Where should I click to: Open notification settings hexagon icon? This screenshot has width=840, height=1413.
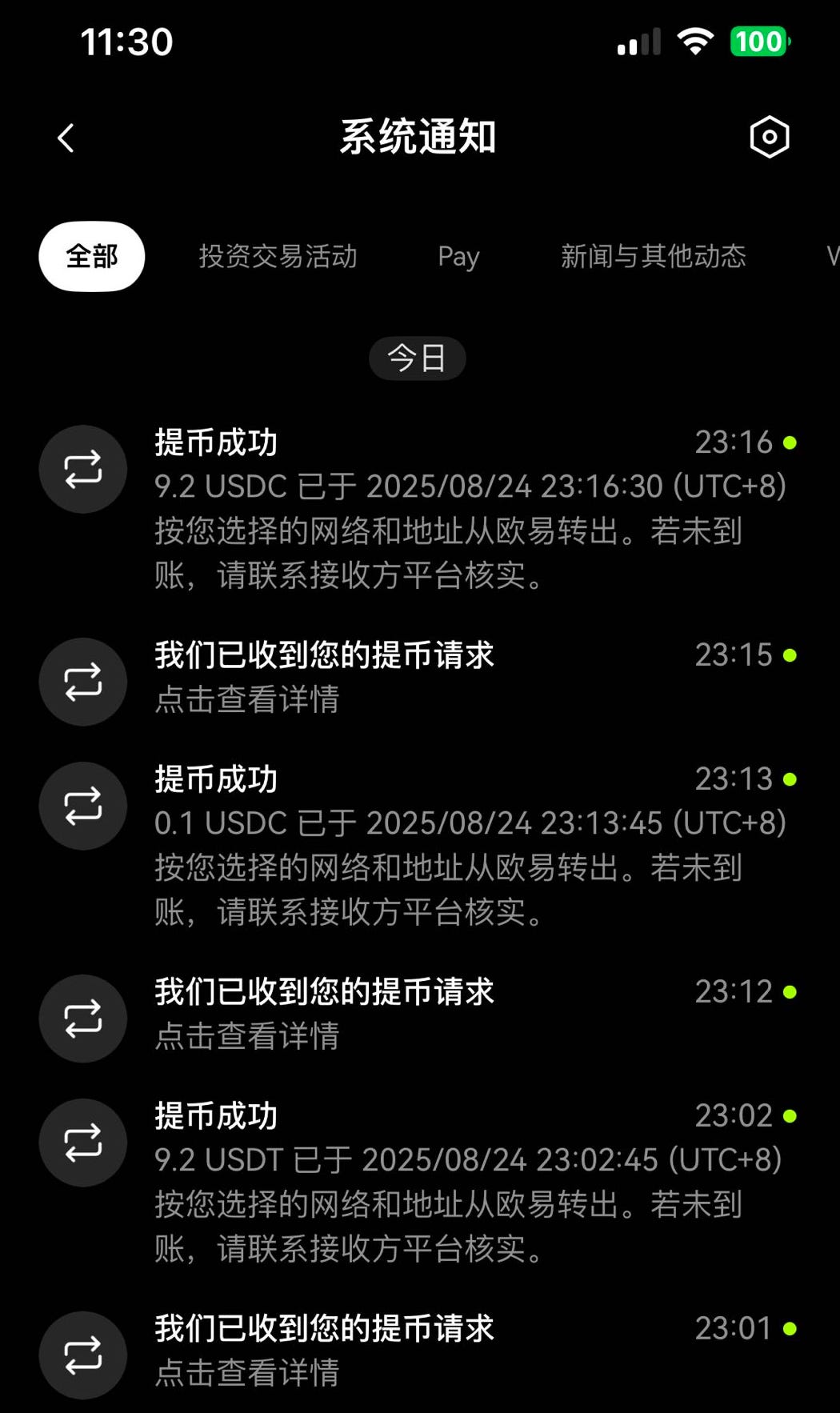coord(769,137)
